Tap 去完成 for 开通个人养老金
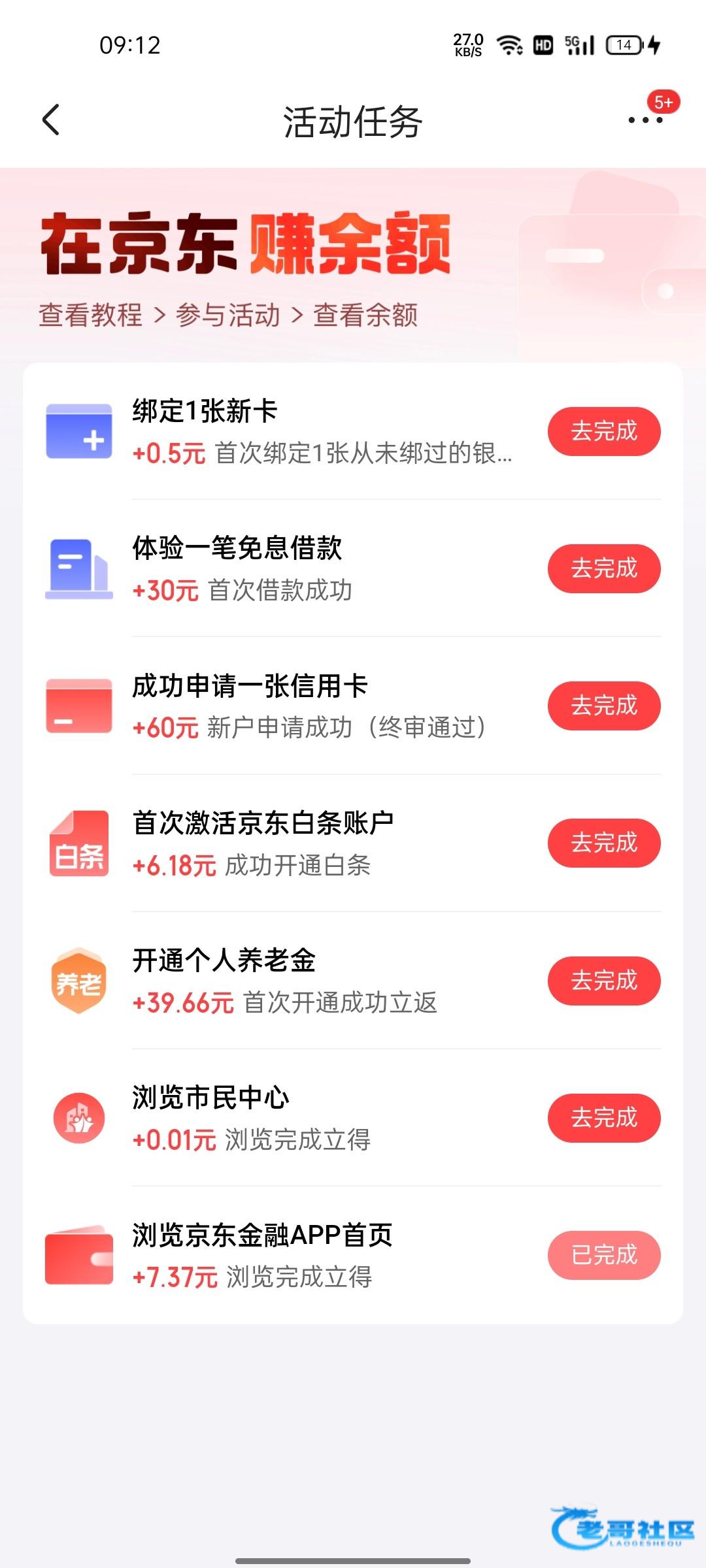The width and height of the screenshot is (706, 1568). point(604,981)
